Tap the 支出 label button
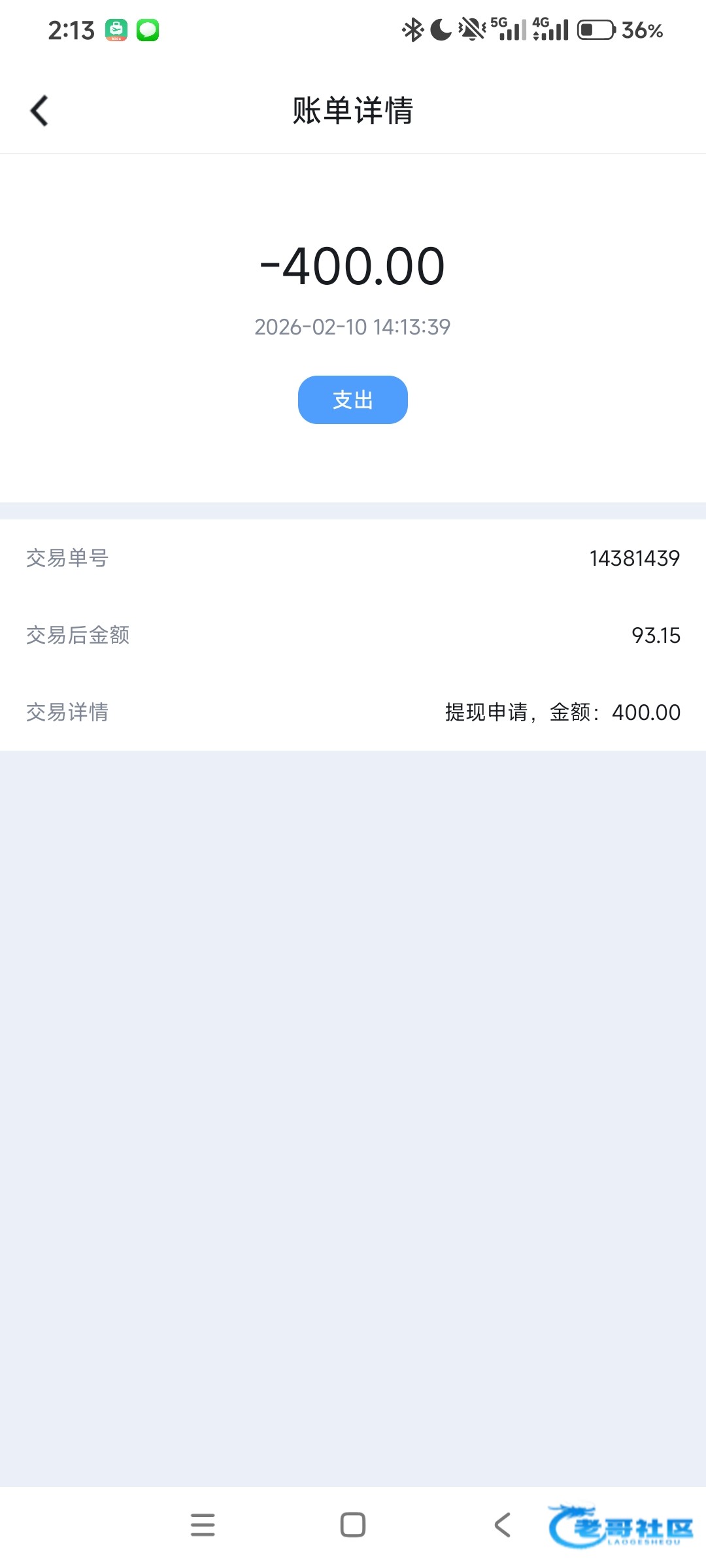 [352, 400]
